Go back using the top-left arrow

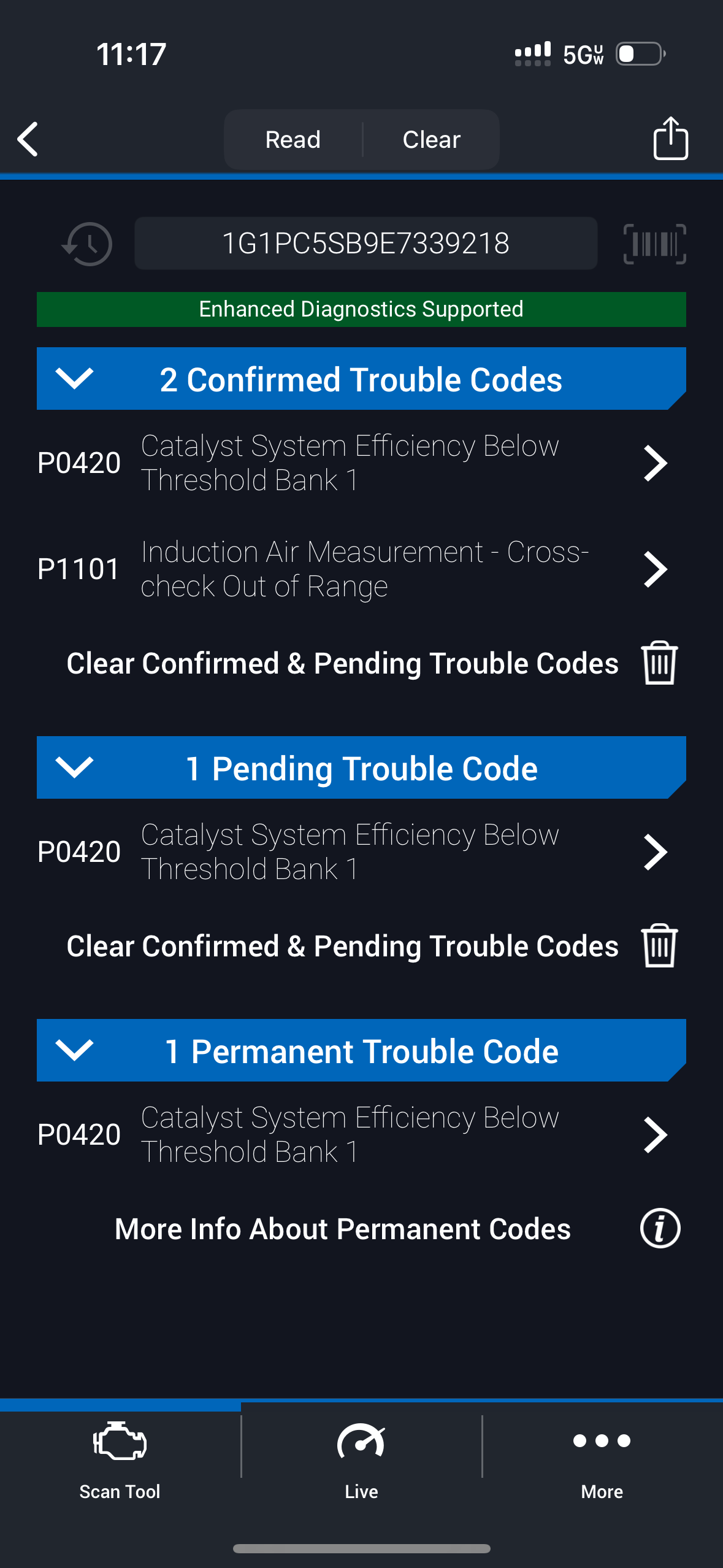pos(28,139)
